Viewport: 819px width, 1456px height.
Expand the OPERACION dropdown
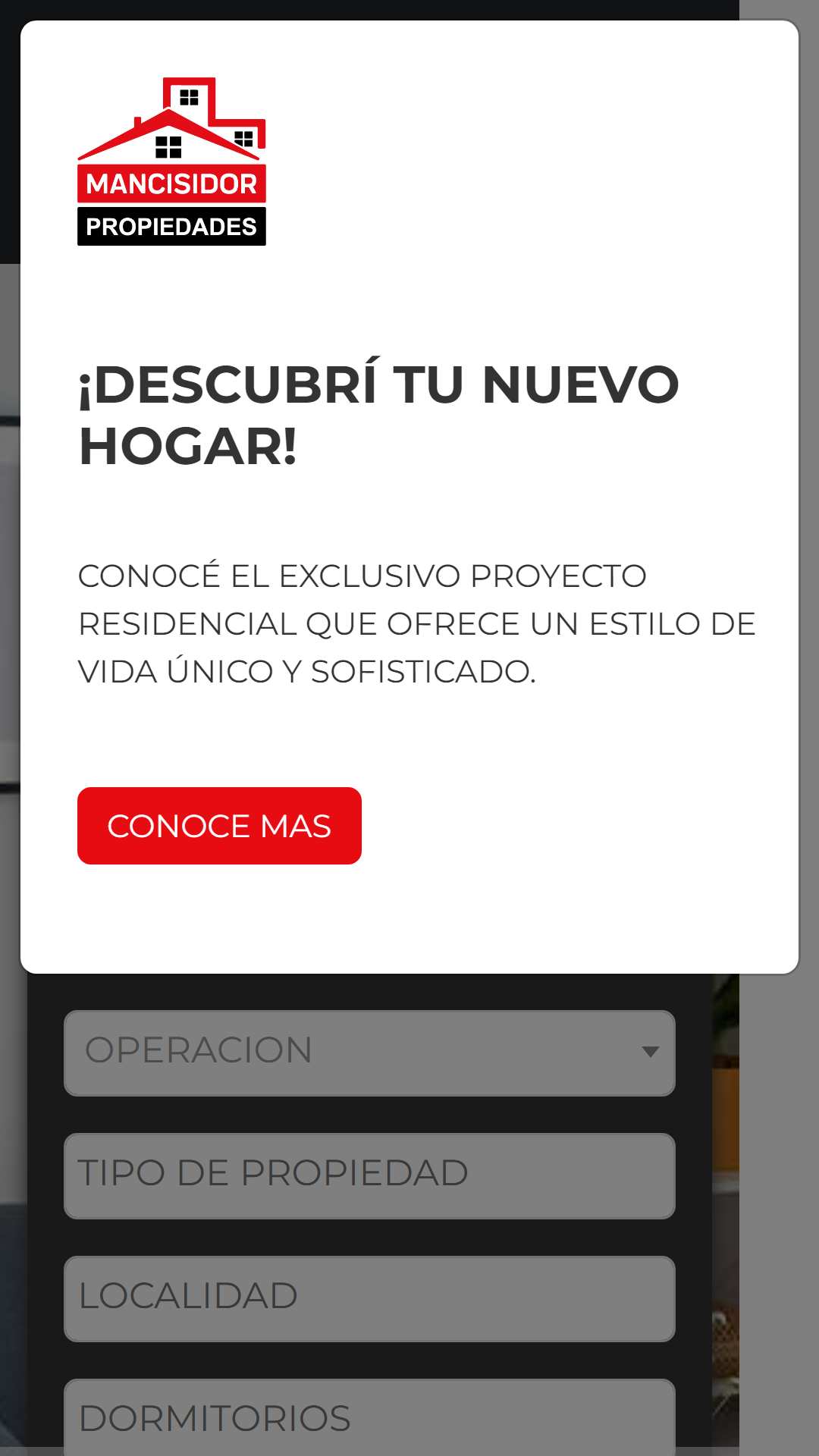(x=369, y=1053)
